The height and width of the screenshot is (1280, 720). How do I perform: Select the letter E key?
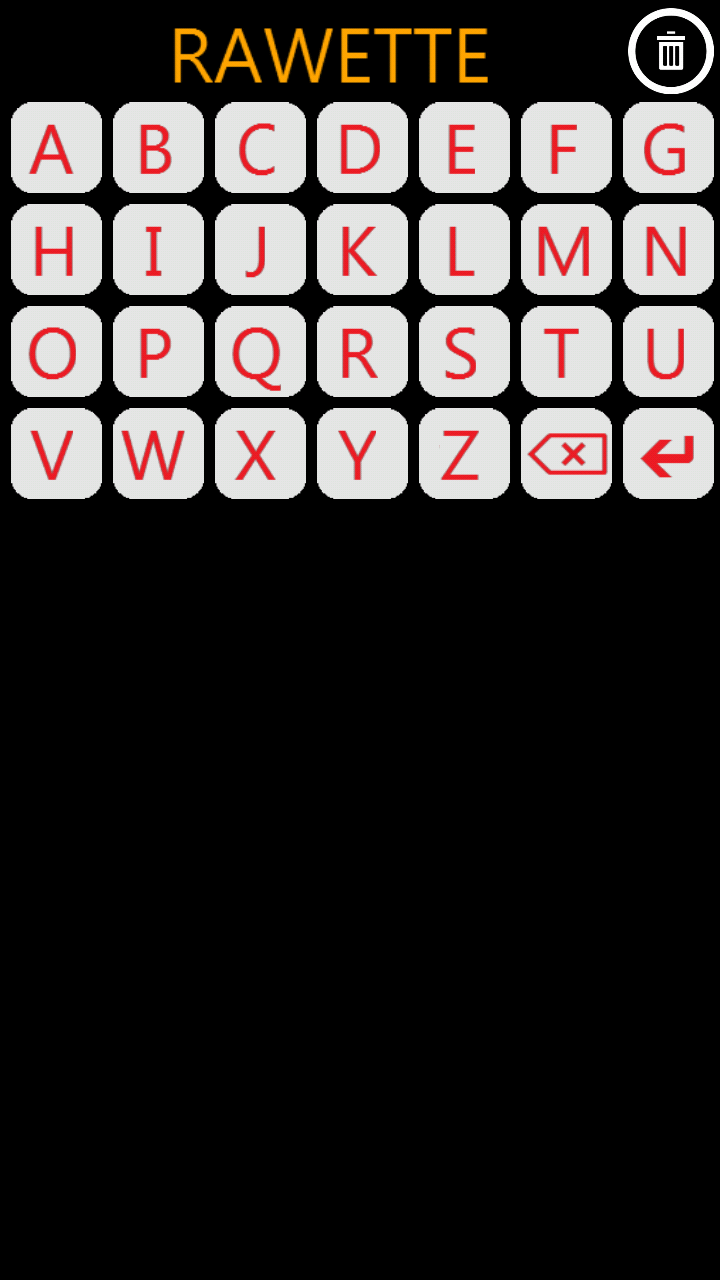coord(464,148)
